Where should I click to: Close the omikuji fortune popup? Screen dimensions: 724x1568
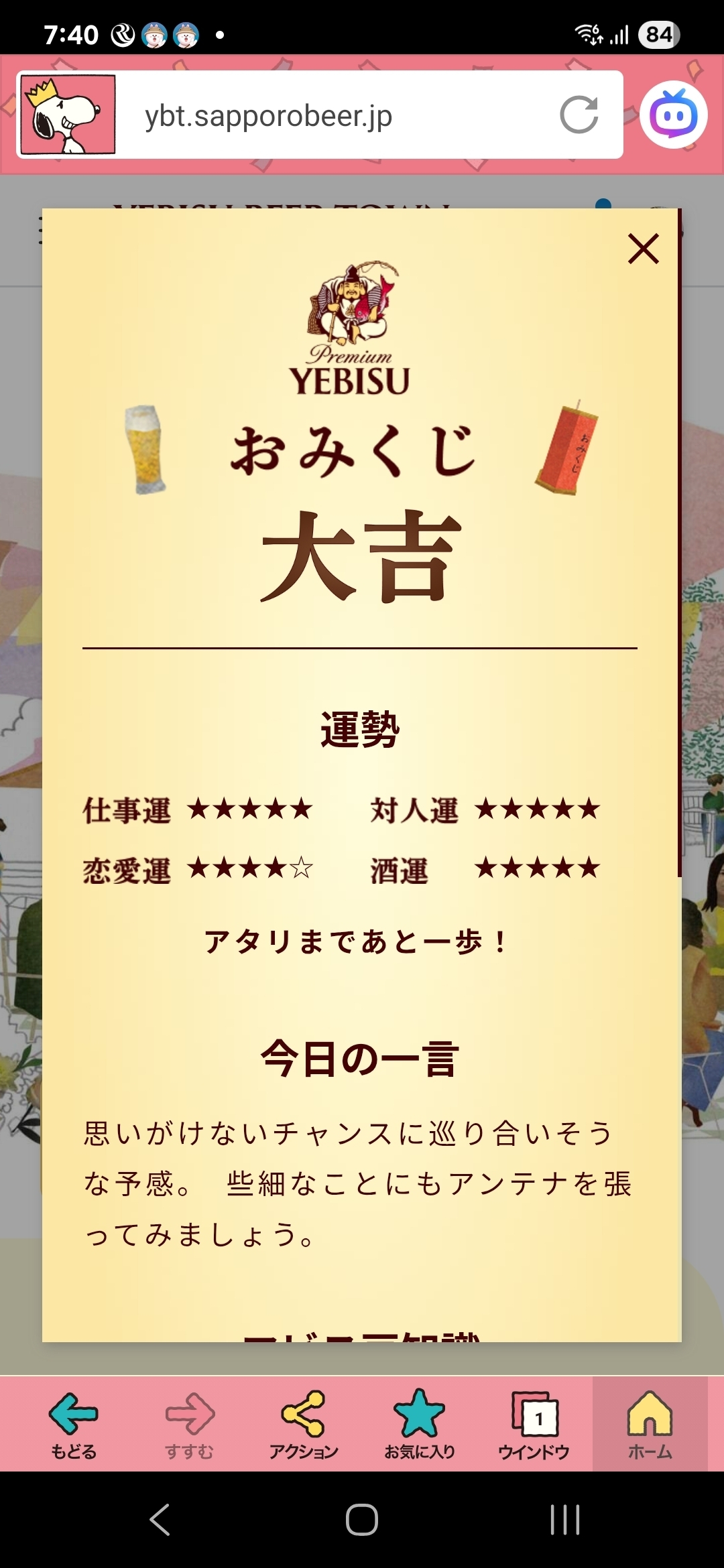coord(643,249)
